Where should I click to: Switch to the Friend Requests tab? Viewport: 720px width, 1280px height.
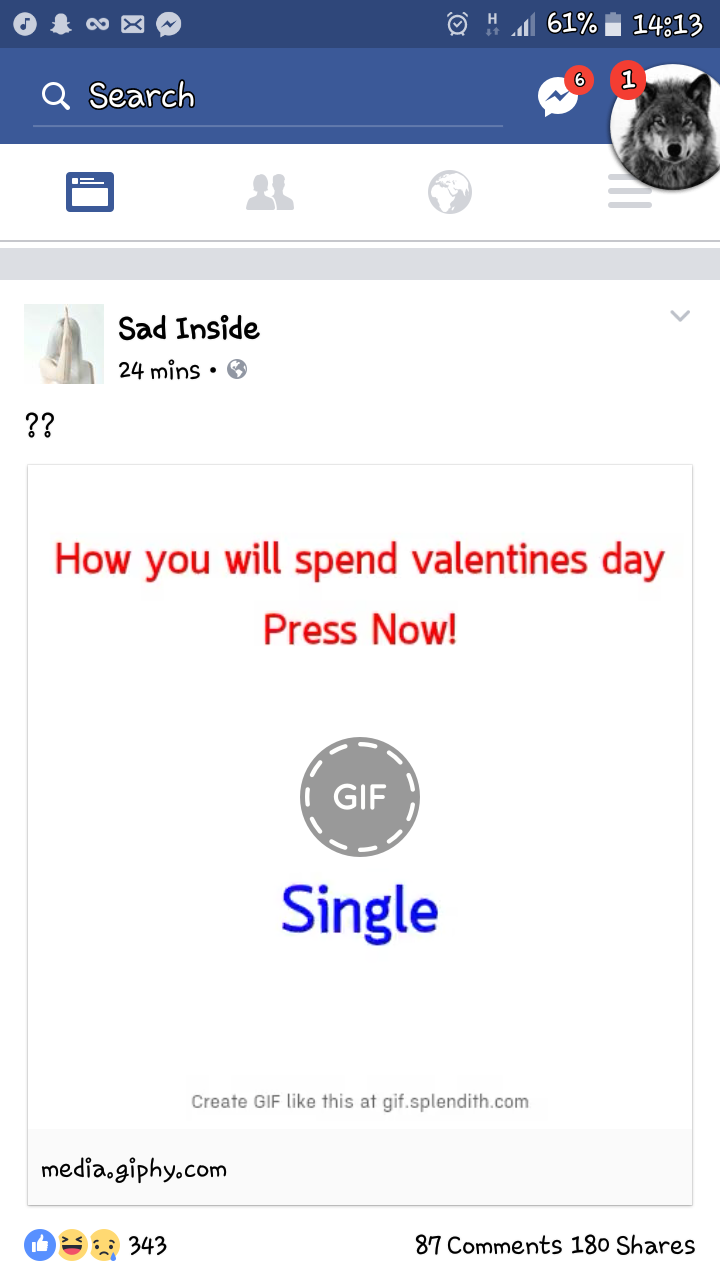[x=270, y=192]
